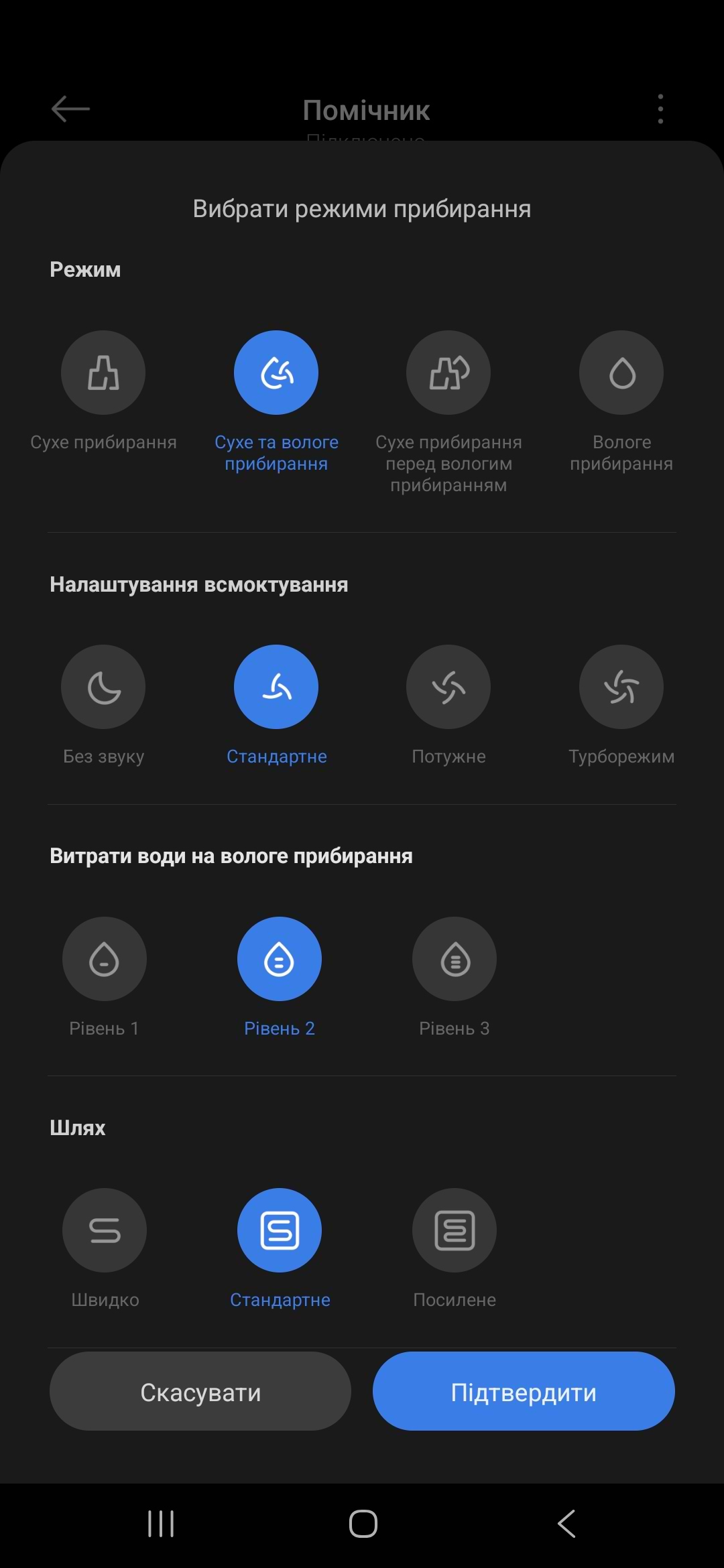The width and height of the screenshot is (724, 1568).
Task: Open the three-dot overflow menu
Action: tap(660, 109)
